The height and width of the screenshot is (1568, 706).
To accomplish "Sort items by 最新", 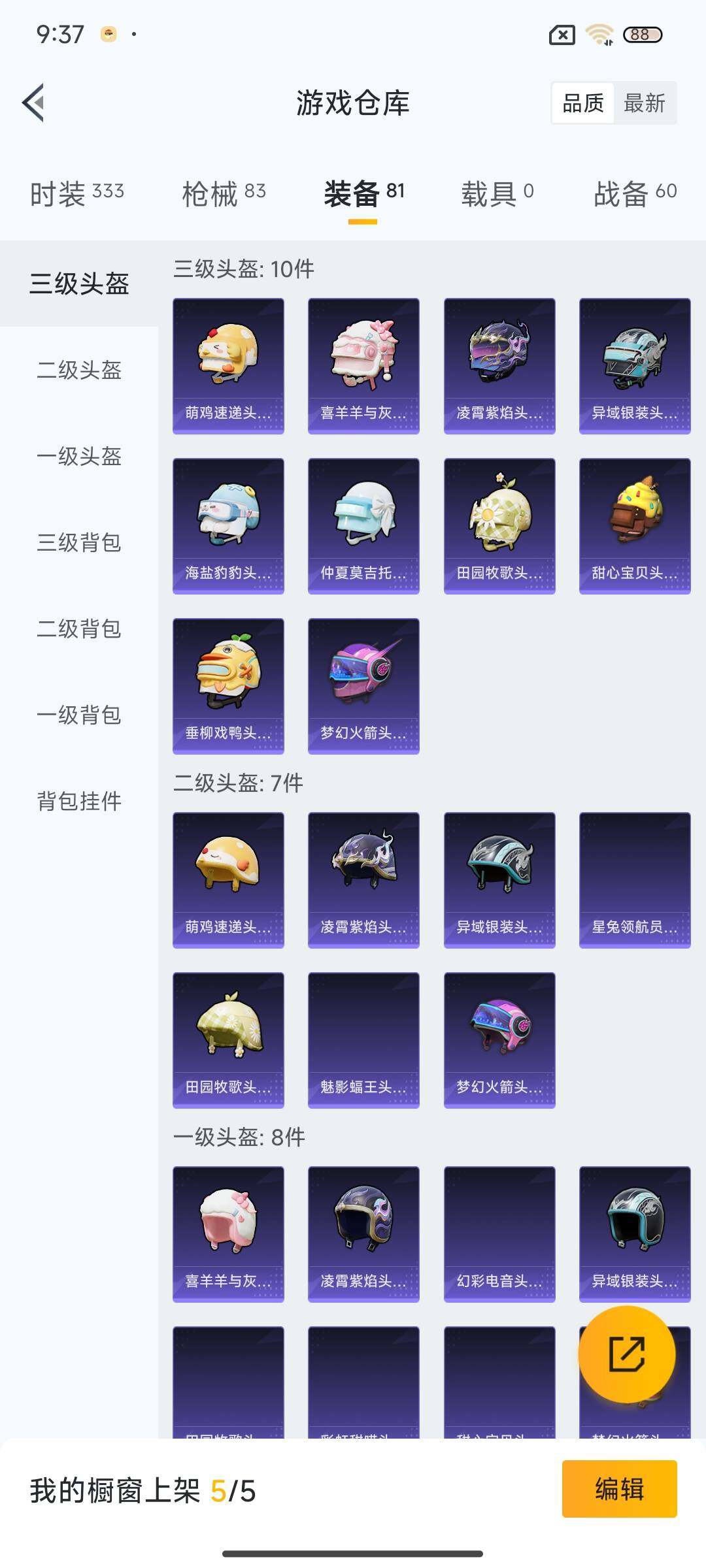I will 644,103.
